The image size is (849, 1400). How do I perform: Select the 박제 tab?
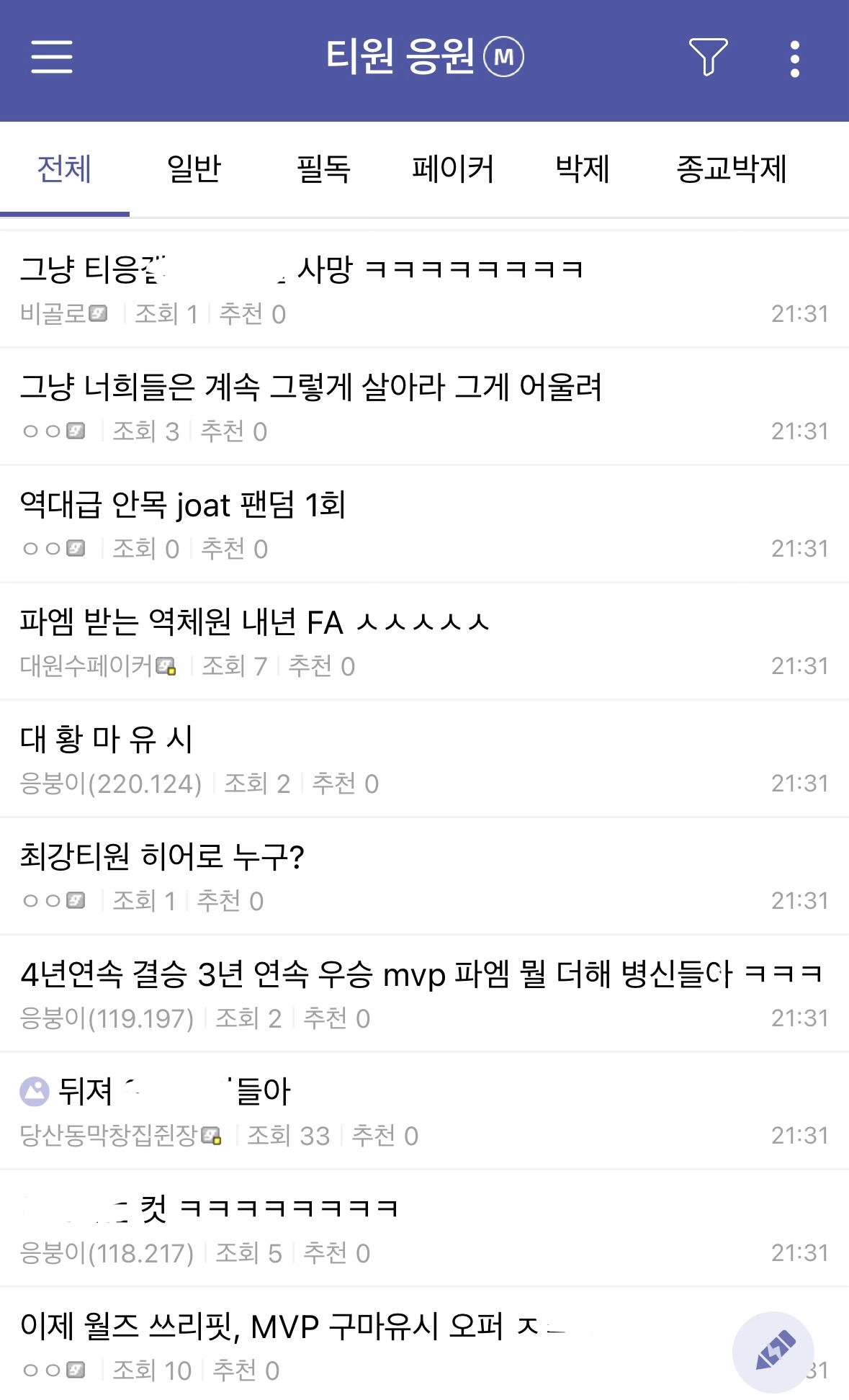(x=583, y=170)
